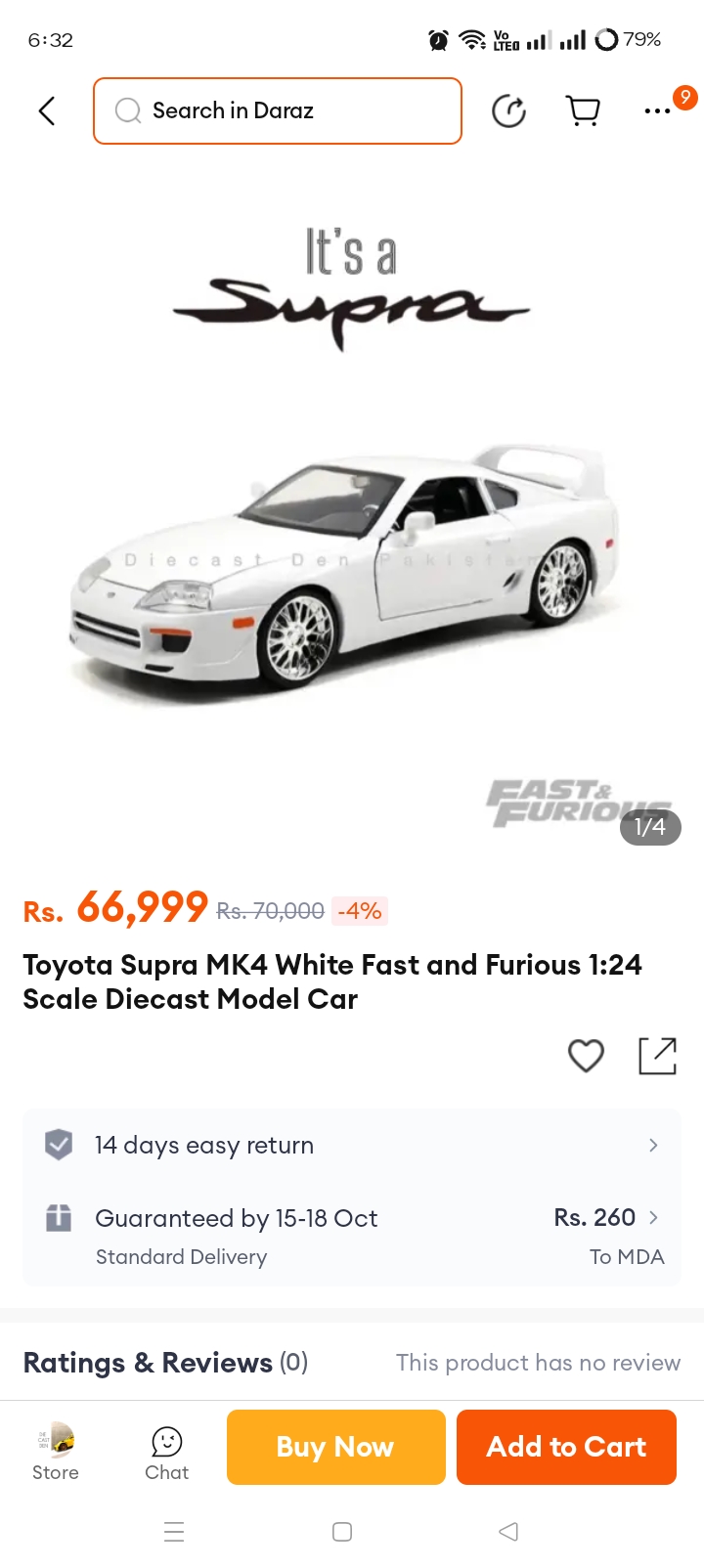Open the 14 days easy return details
This screenshot has height=1568, width=704.
352,1145
